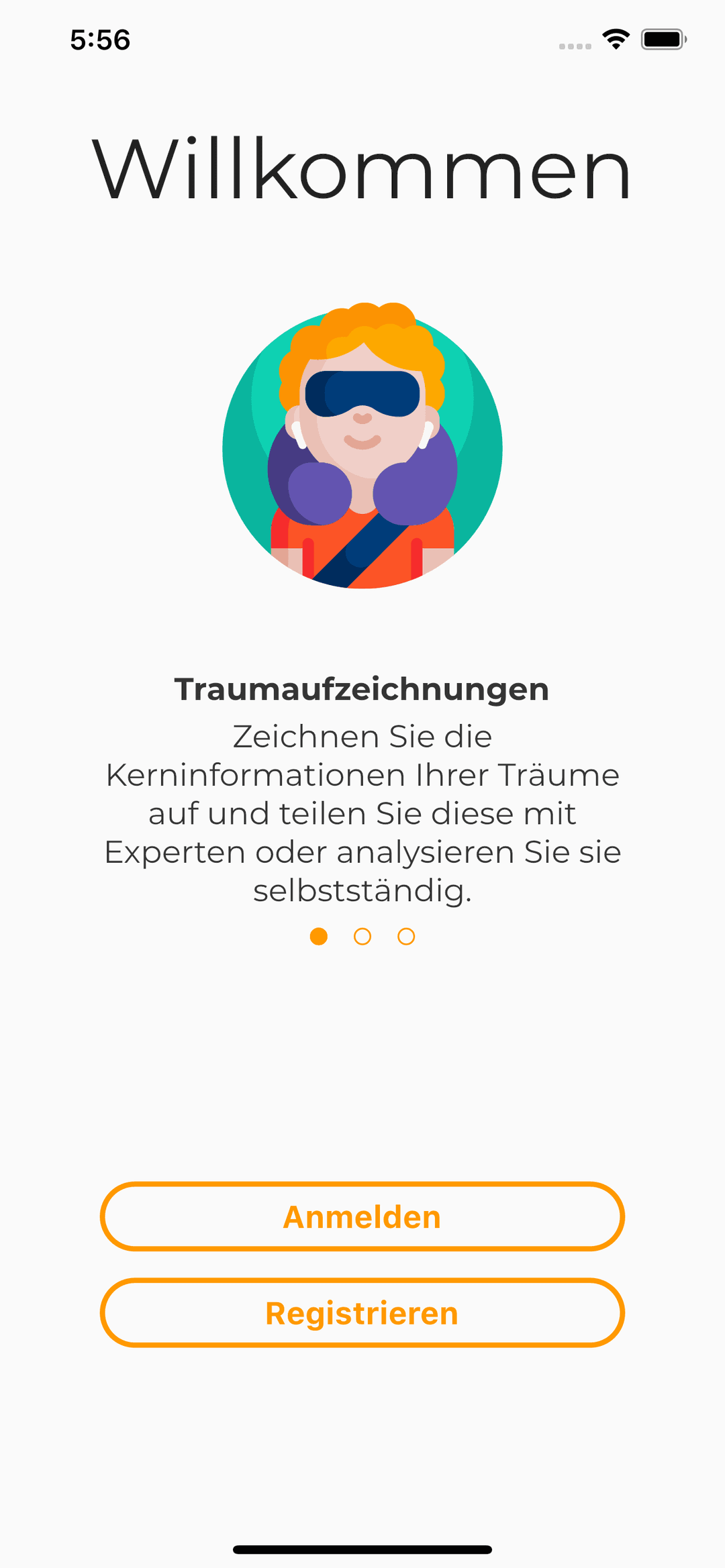Select the second page indicator dot
The width and height of the screenshot is (725, 1568).
(362, 937)
